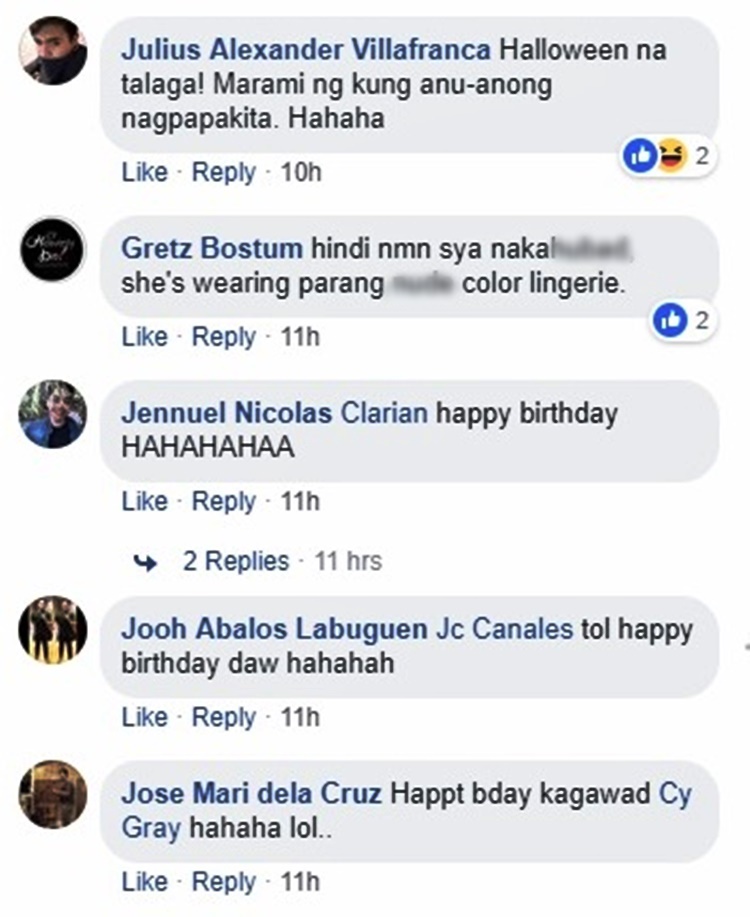750x917 pixels.
Task: View reactions on Julius Alexander Villafranca's comment
Action: point(667,155)
